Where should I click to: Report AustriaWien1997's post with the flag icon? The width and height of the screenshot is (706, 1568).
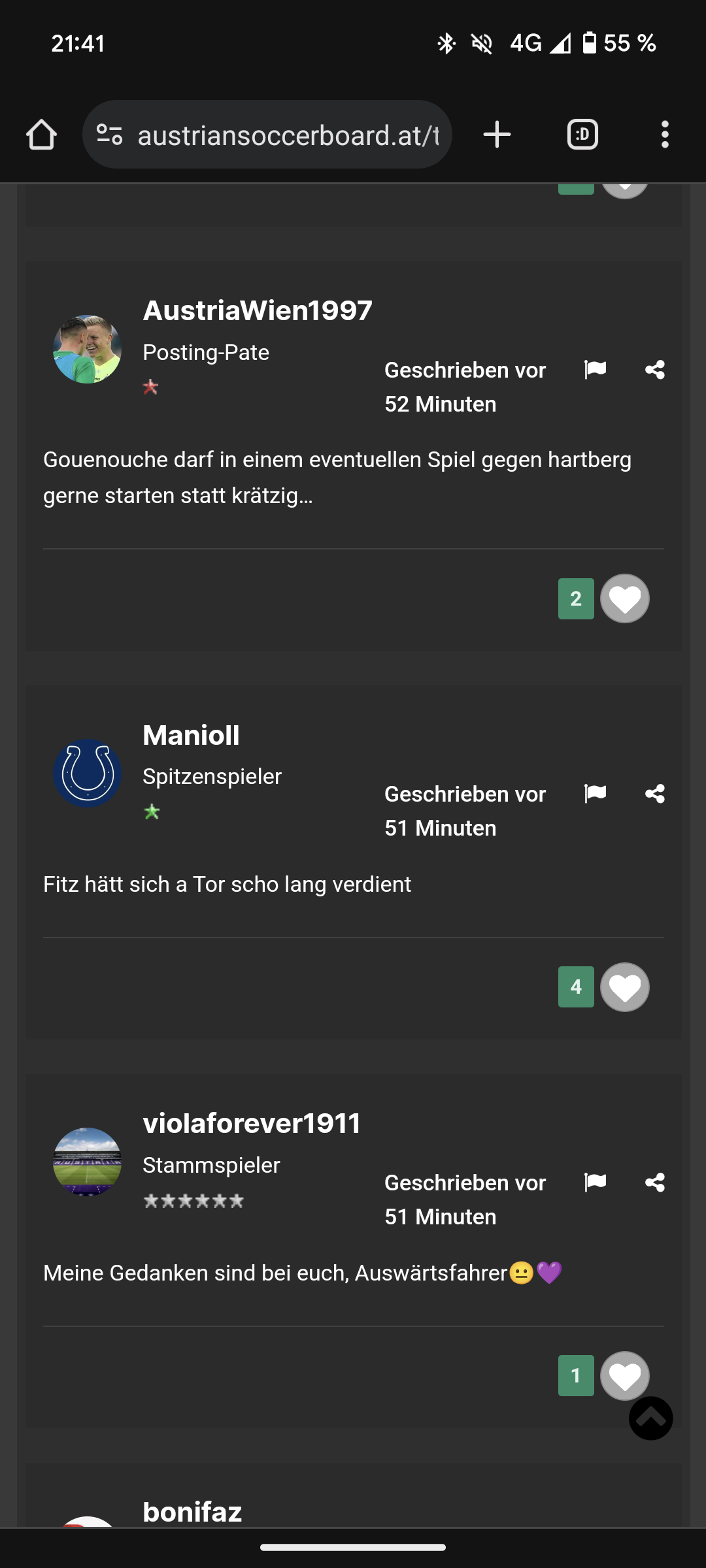tap(595, 370)
